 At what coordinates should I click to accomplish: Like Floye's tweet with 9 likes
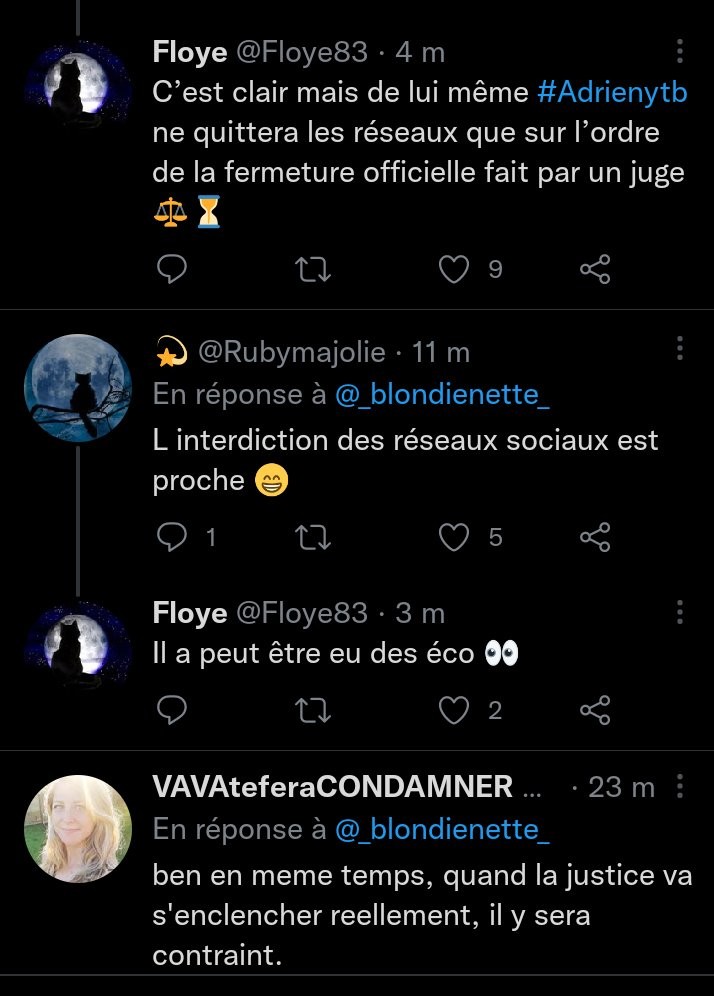pos(456,268)
